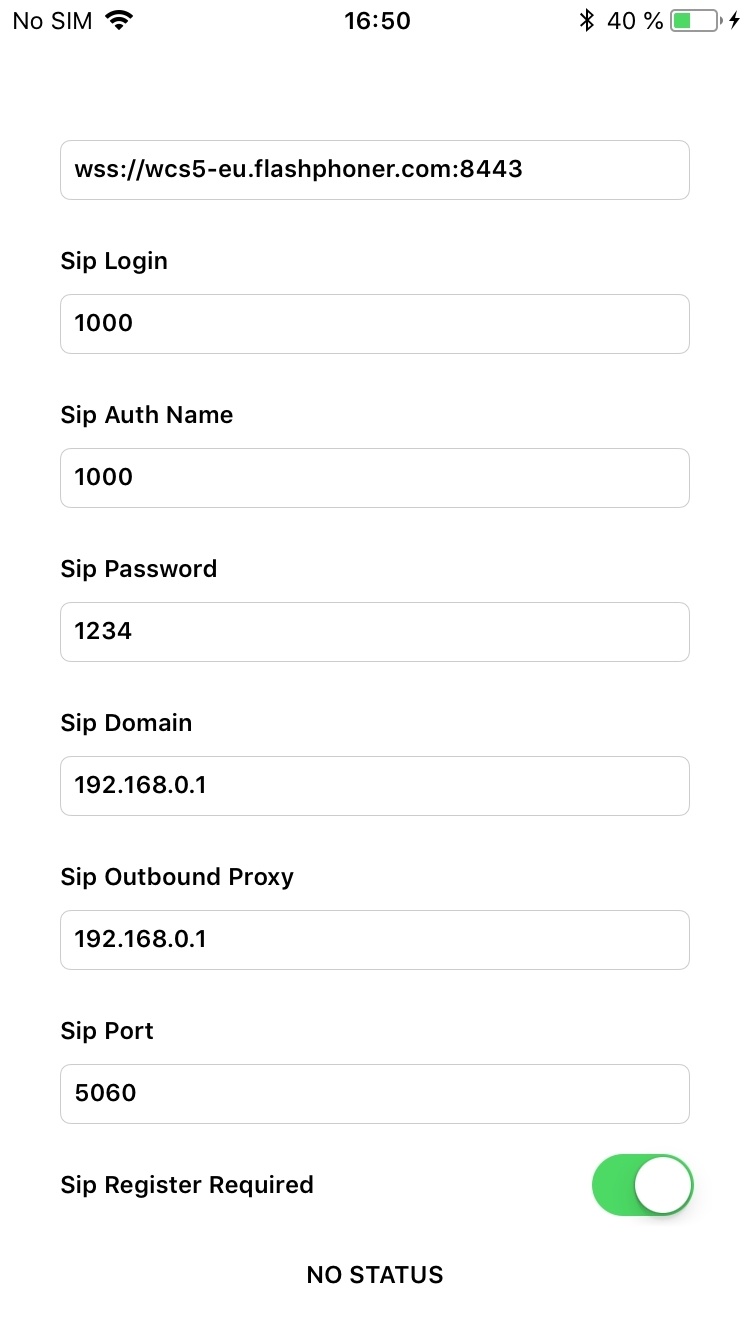Edit the Sip Domain field
The image size is (750, 1334).
[374, 786]
